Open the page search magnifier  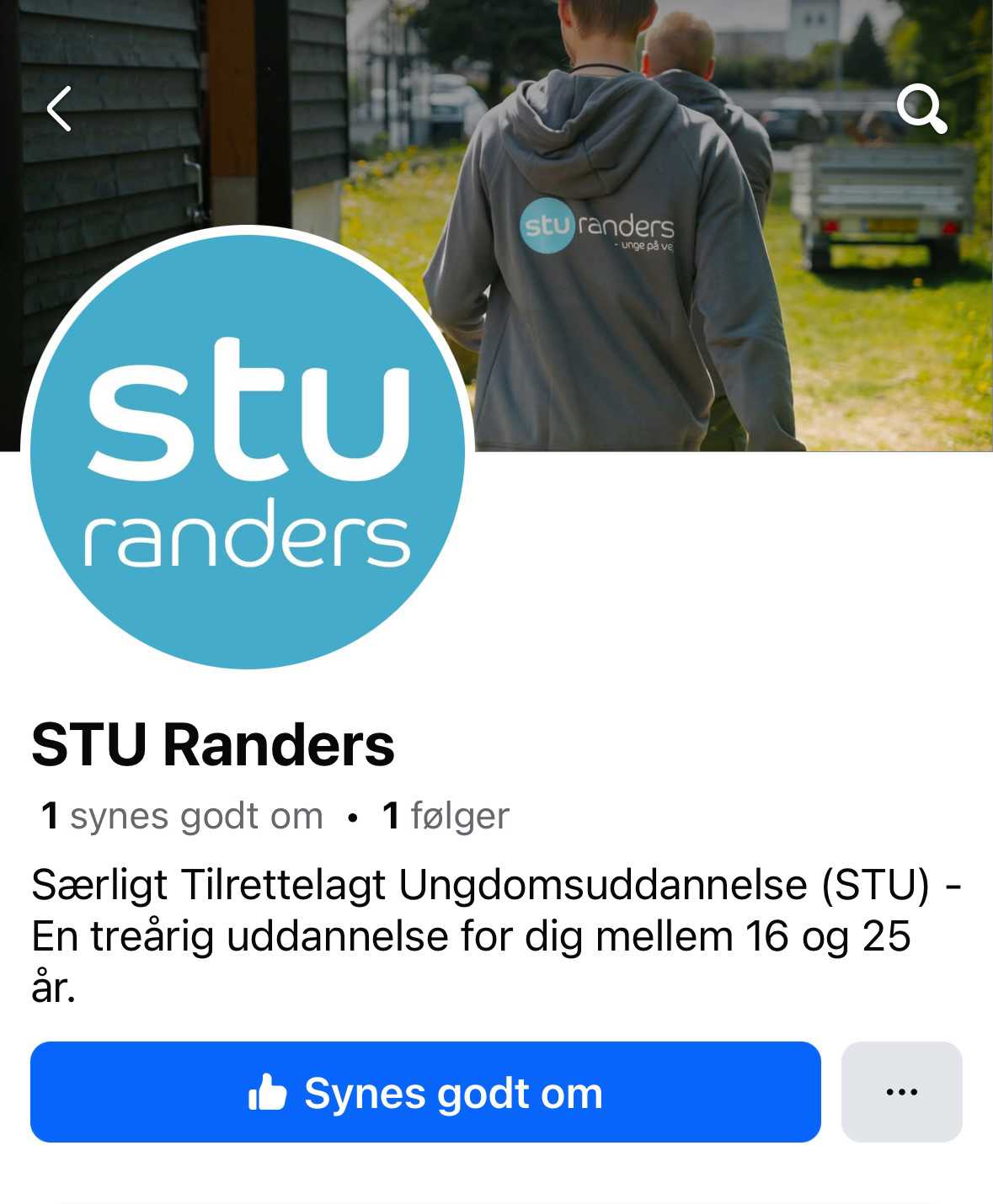coord(921,109)
